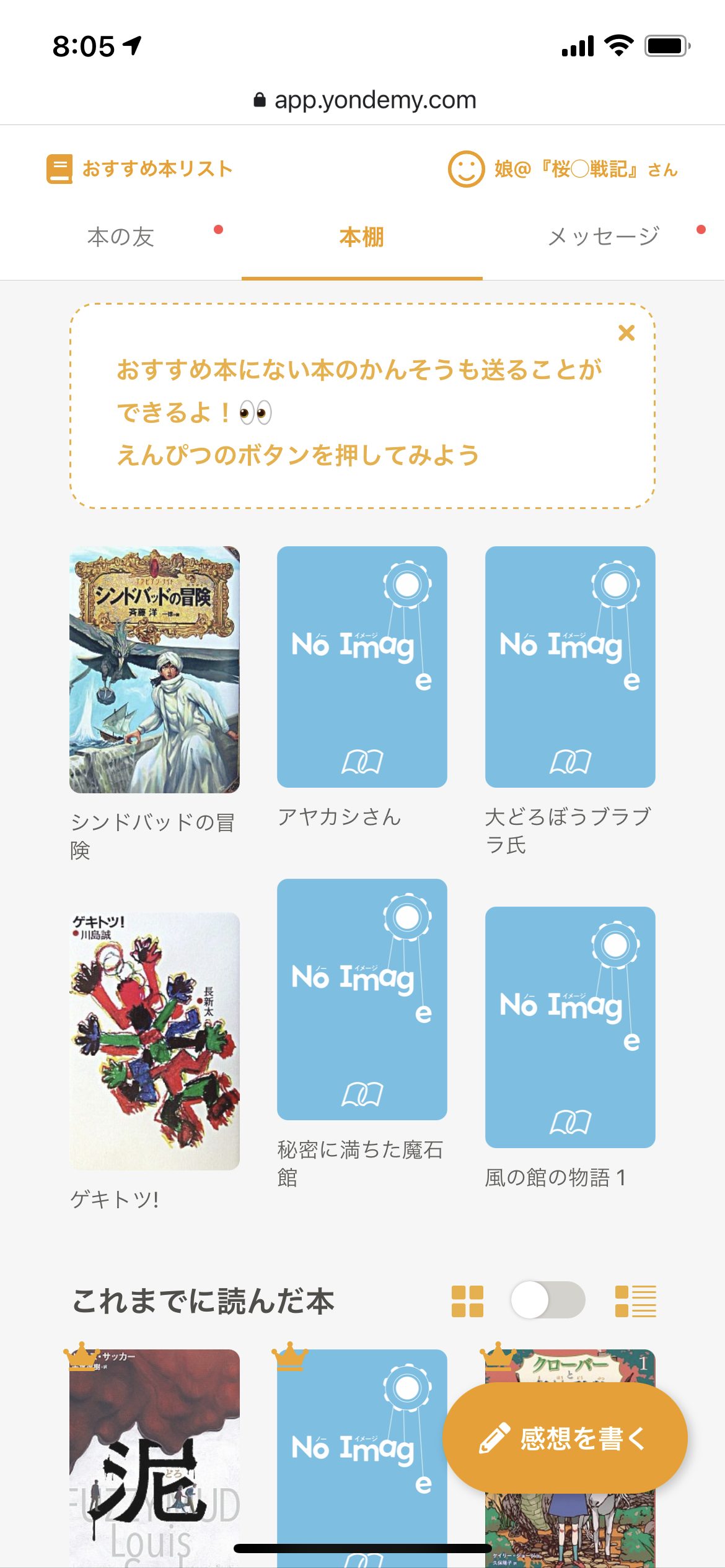Tap the app.yondemy.com address bar
This screenshot has height=1568, width=725.
click(x=364, y=100)
